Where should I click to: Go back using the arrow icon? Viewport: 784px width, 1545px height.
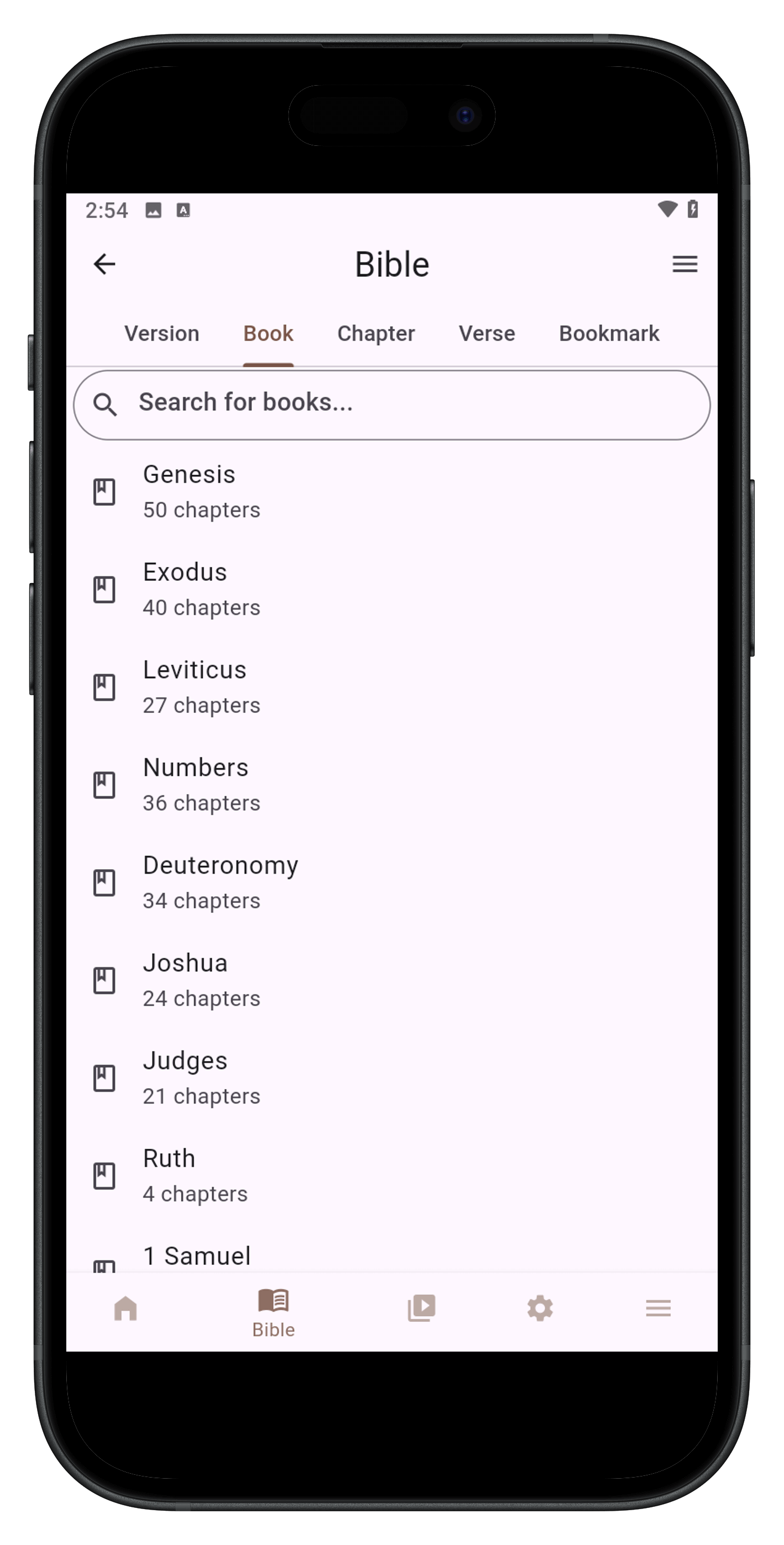[104, 264]
